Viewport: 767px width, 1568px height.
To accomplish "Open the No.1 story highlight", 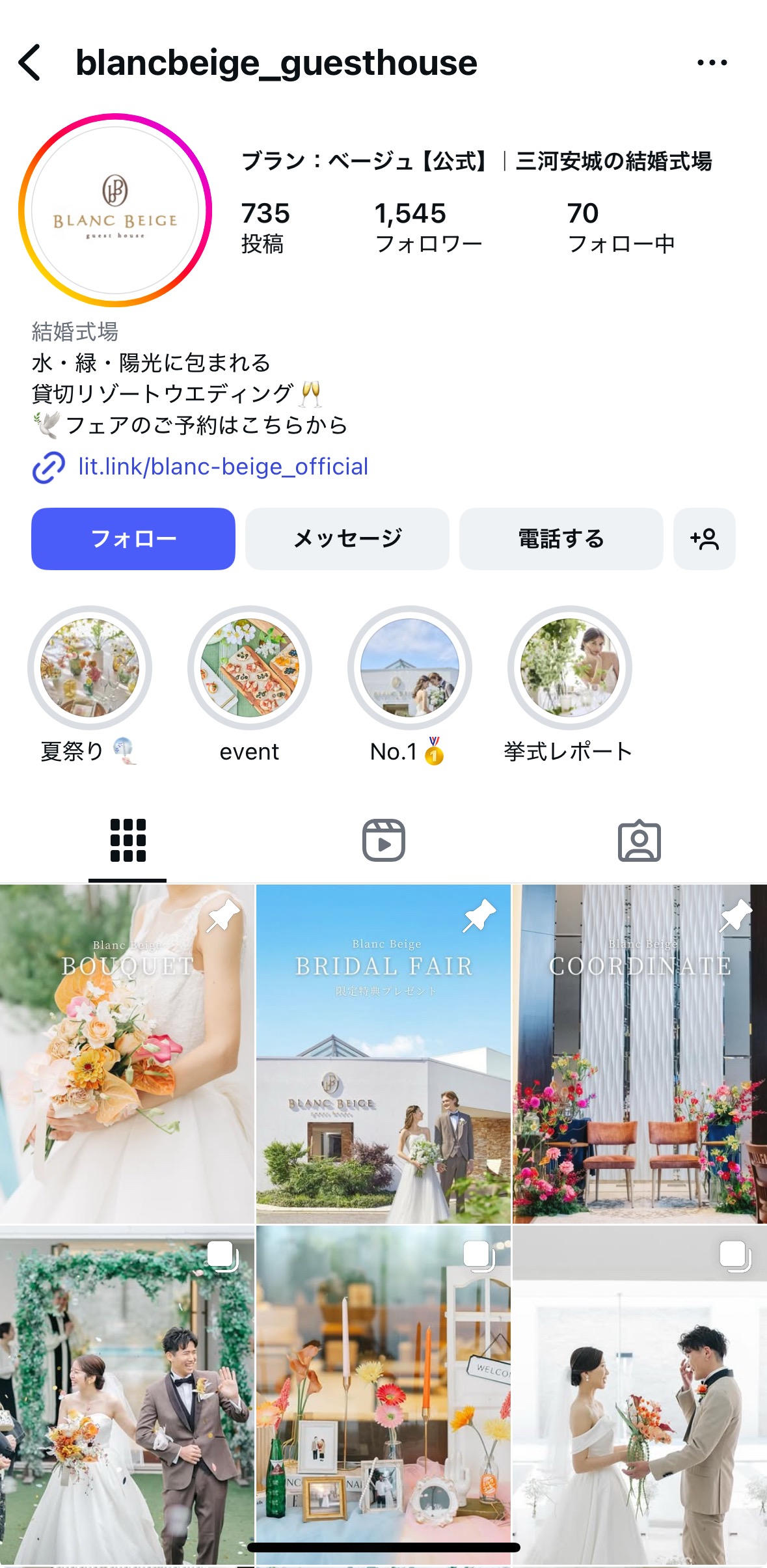I will pyautogui.click(x=410, y=668).
